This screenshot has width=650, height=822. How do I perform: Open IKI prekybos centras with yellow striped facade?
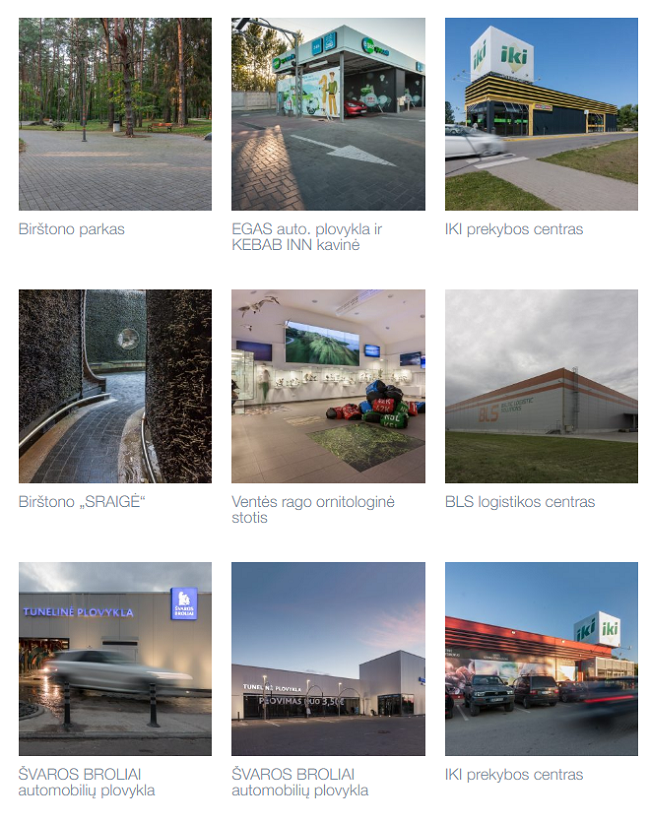coord(541,114)
